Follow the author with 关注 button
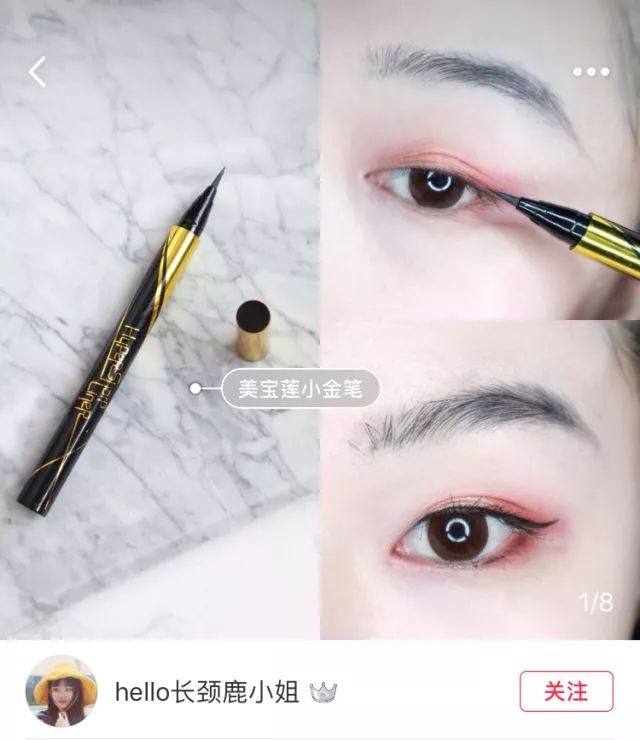Screen dimensions: 640x740 pyautogui.click(x=566, y=691)
